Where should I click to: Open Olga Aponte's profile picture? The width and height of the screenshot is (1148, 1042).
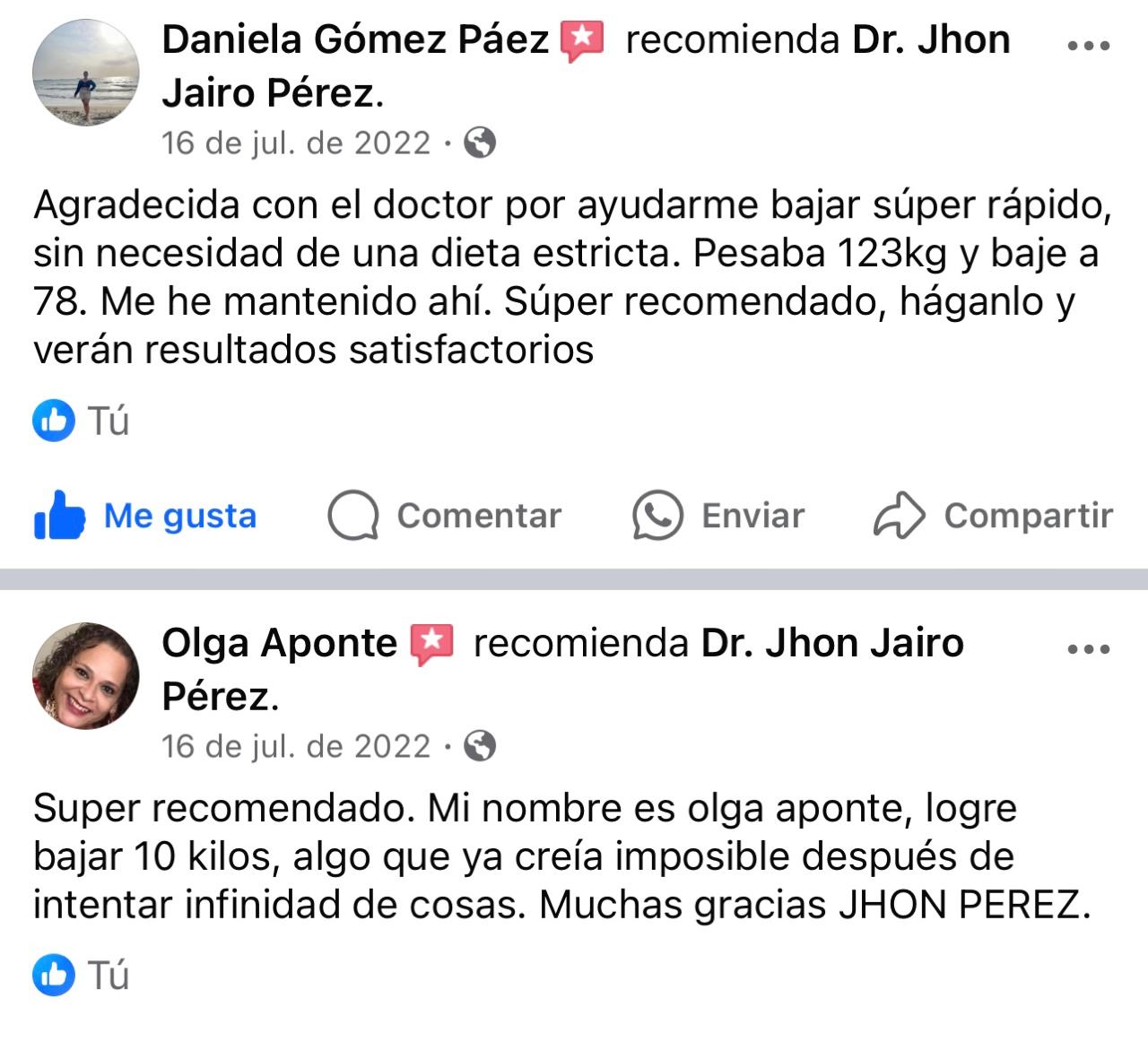(x=86, y=676)
